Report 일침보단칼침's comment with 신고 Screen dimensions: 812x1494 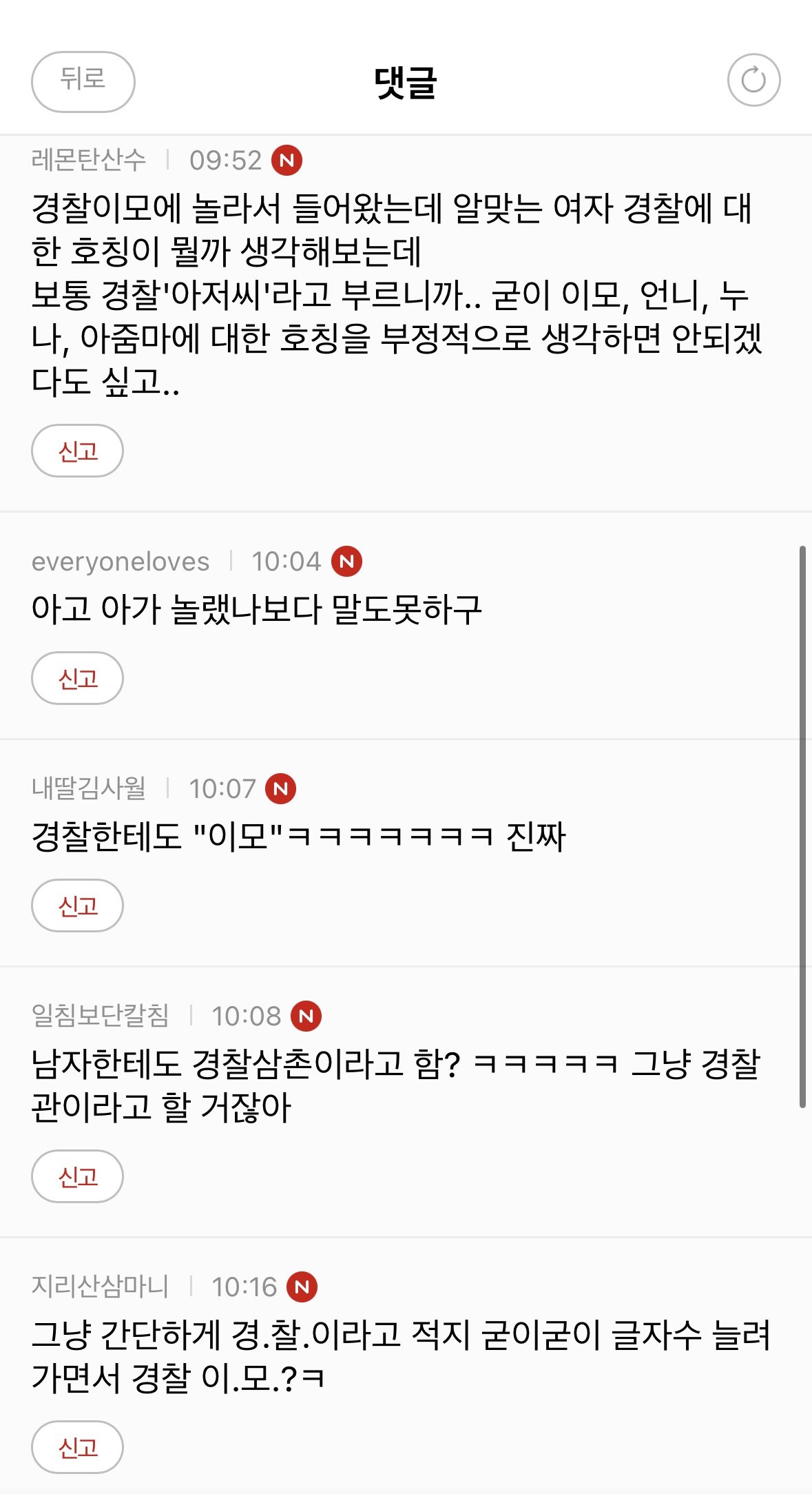(x=77, y=1176)
